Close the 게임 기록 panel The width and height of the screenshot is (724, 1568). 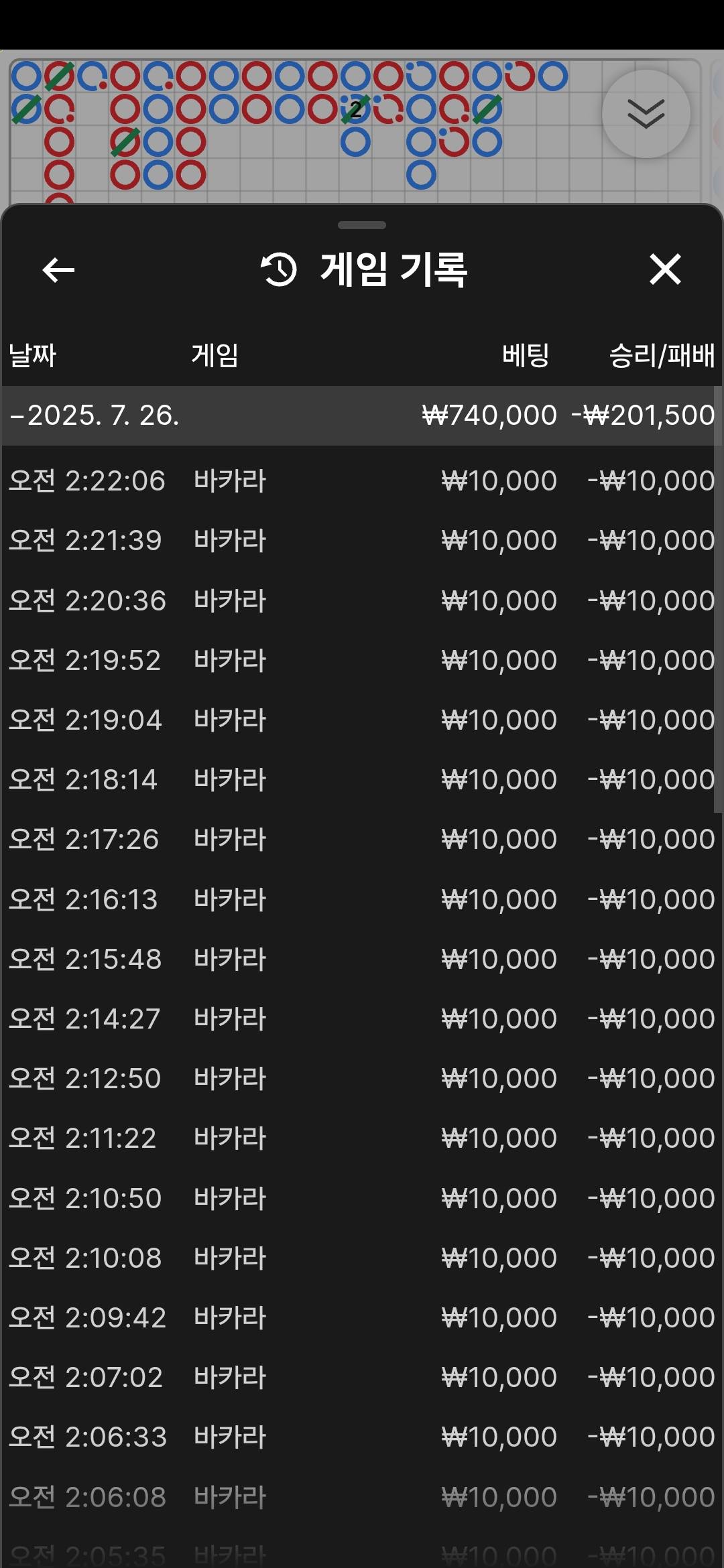[665, 269]
